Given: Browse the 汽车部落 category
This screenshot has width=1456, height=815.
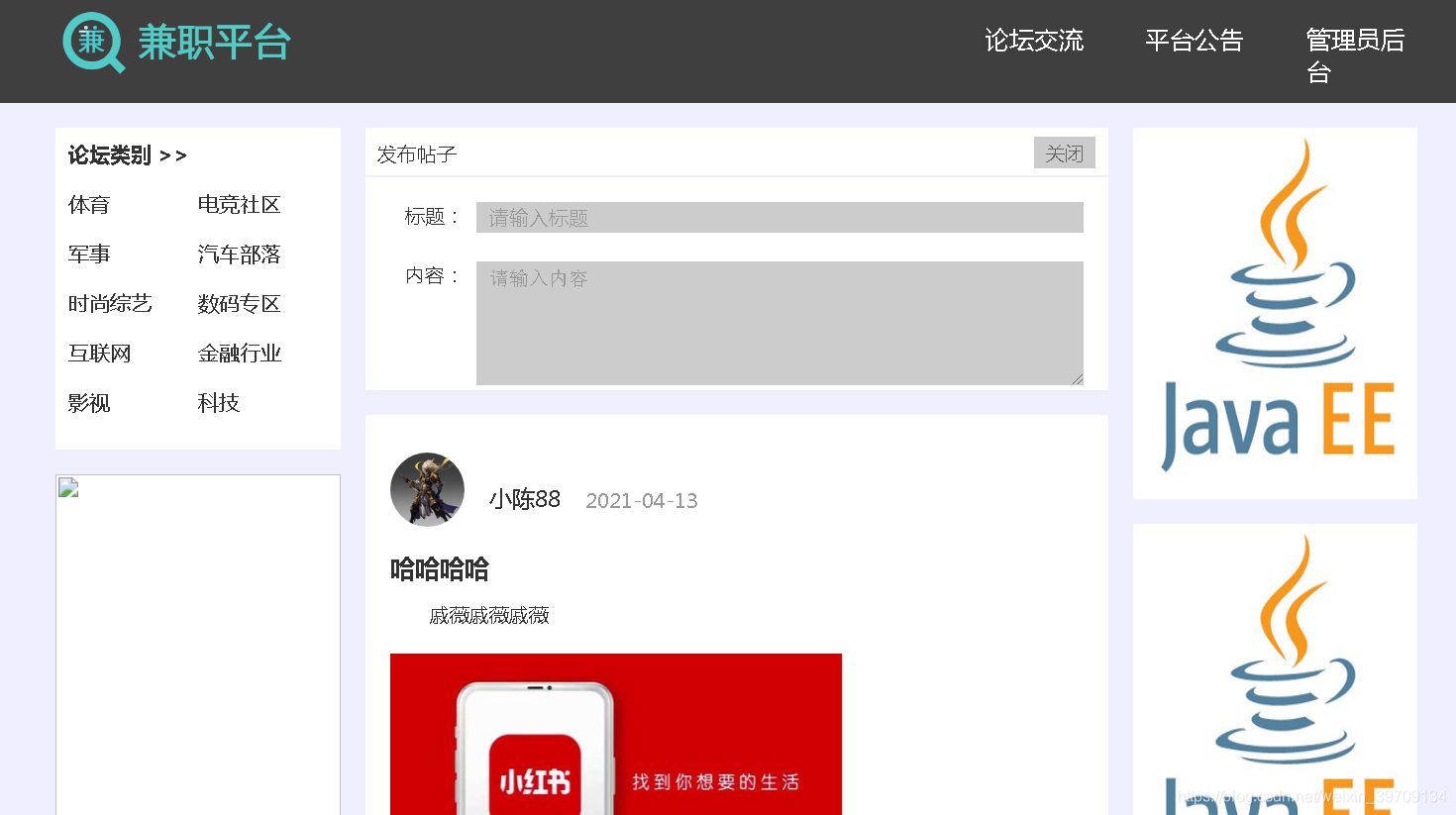Looking at the screenshot, I should coord(239,255).
